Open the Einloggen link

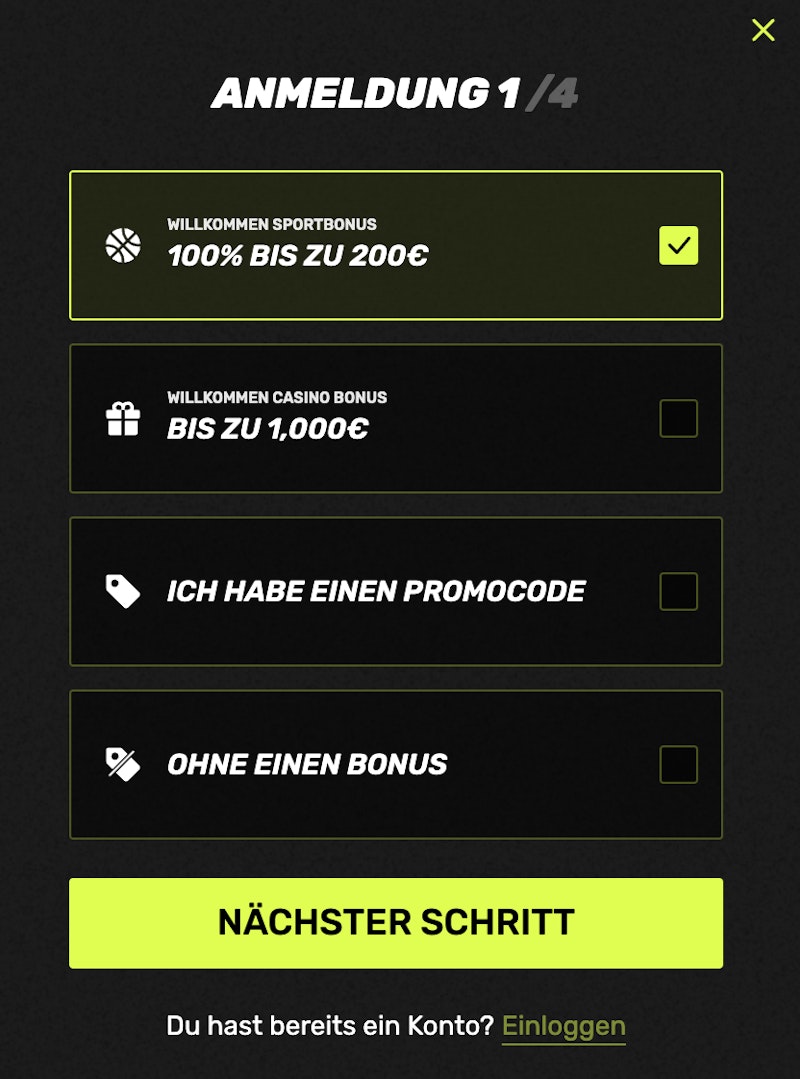tap(563, 1026)
